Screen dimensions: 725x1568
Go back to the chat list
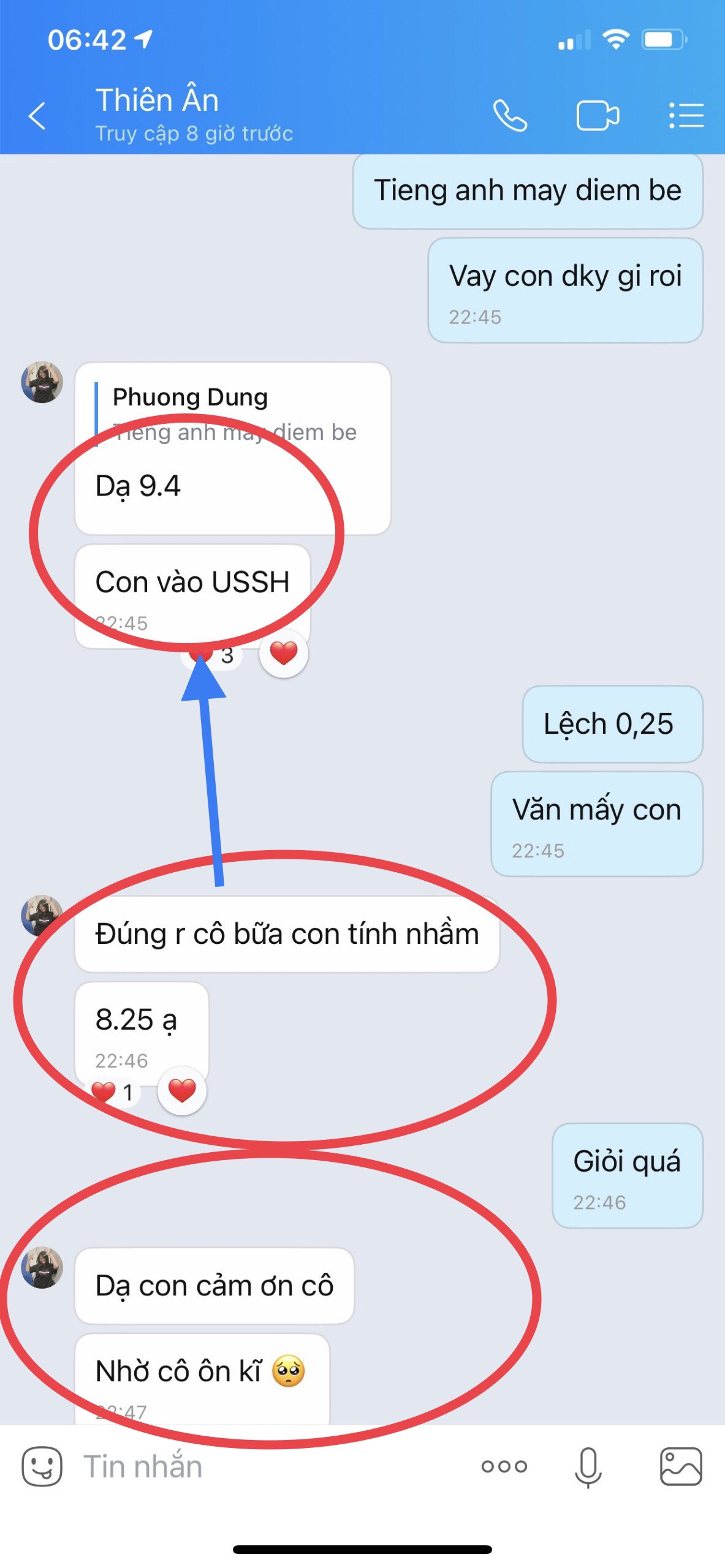tap(37, 116)
